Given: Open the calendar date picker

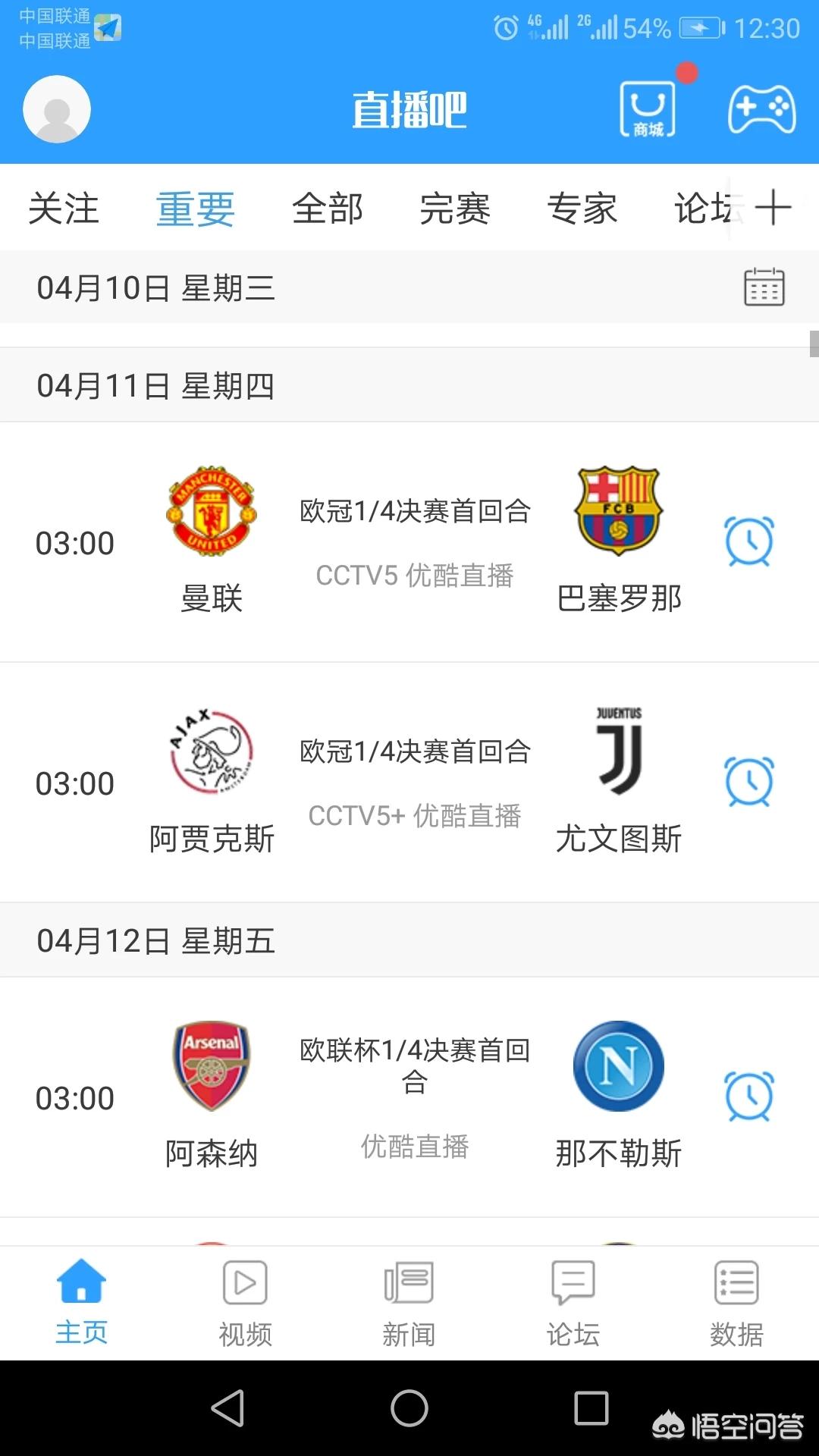Looking at the screenshot, I should (764, 287).
